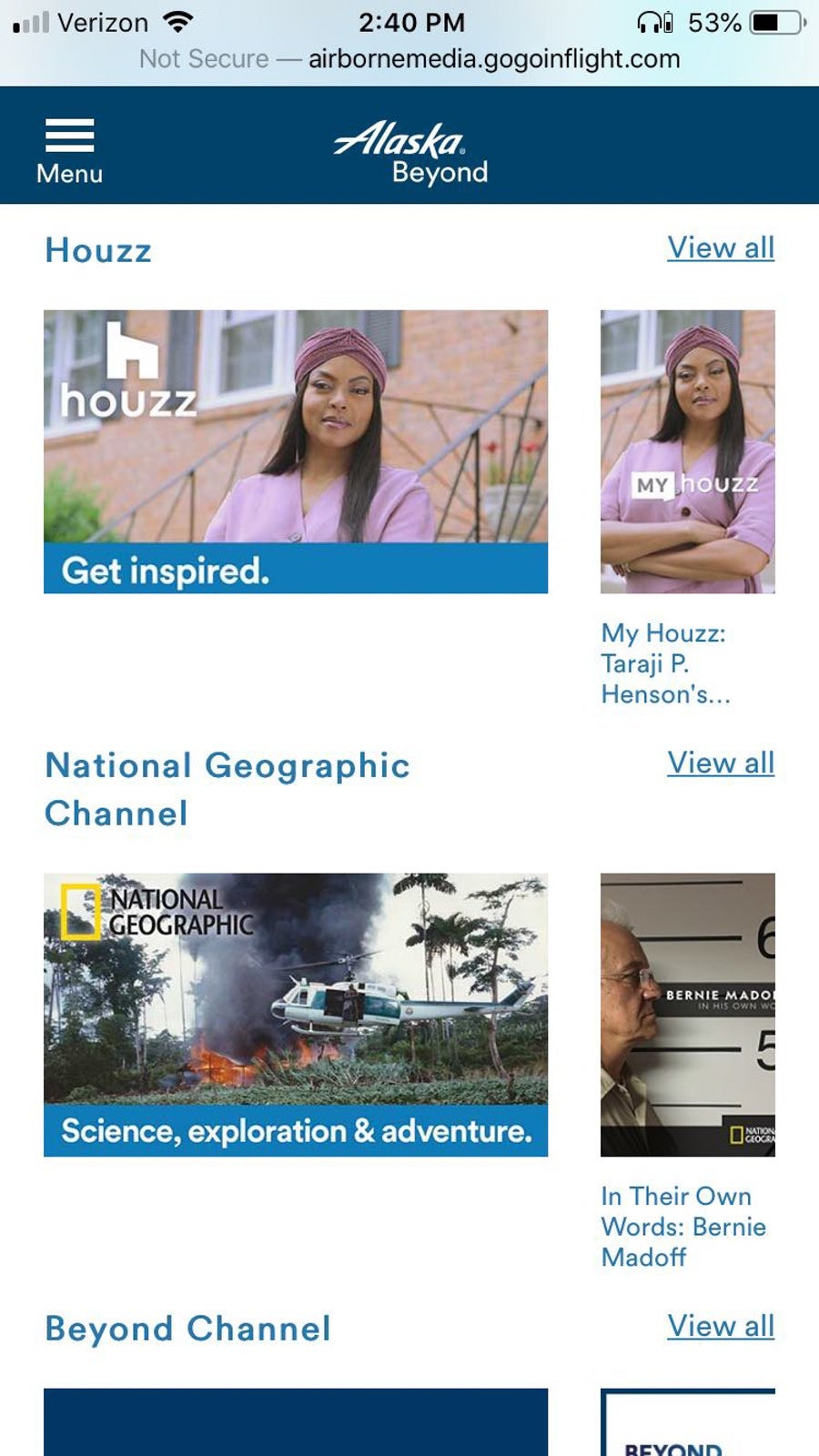Tap the address bar with airbornemedia.gogoinflight.com
The width and height of the screenshot is (819, 1456).
409,59
